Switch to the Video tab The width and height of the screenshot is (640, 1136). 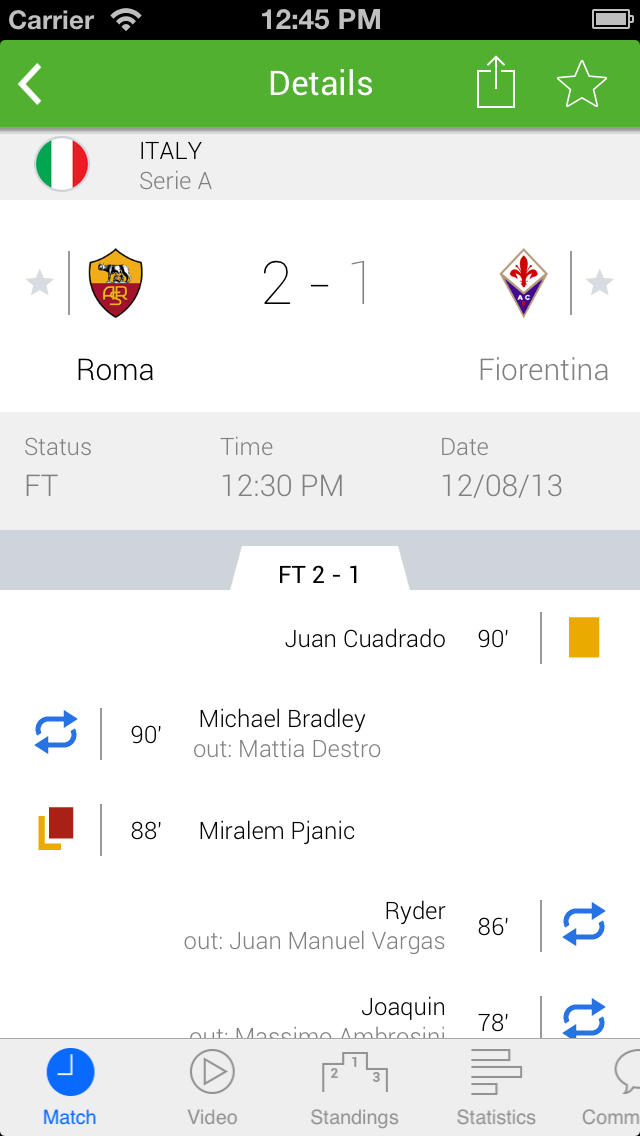coord(212,1087)
